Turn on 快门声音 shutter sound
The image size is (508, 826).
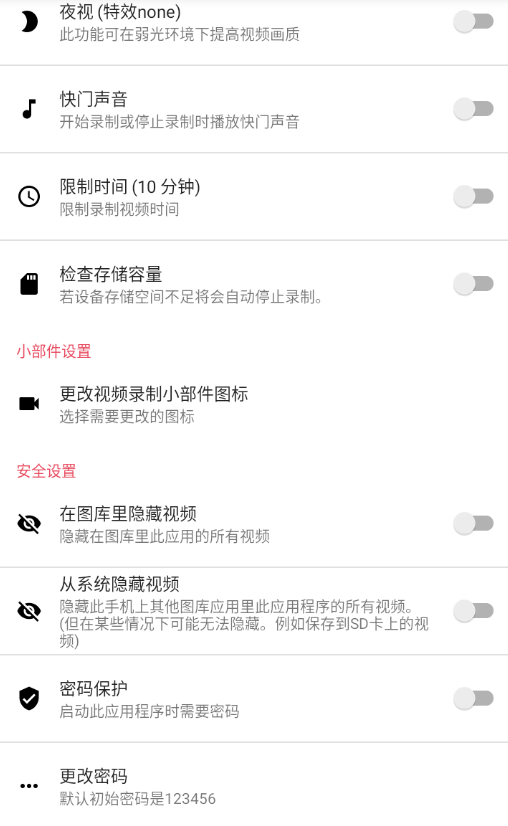tap(473, 109)
